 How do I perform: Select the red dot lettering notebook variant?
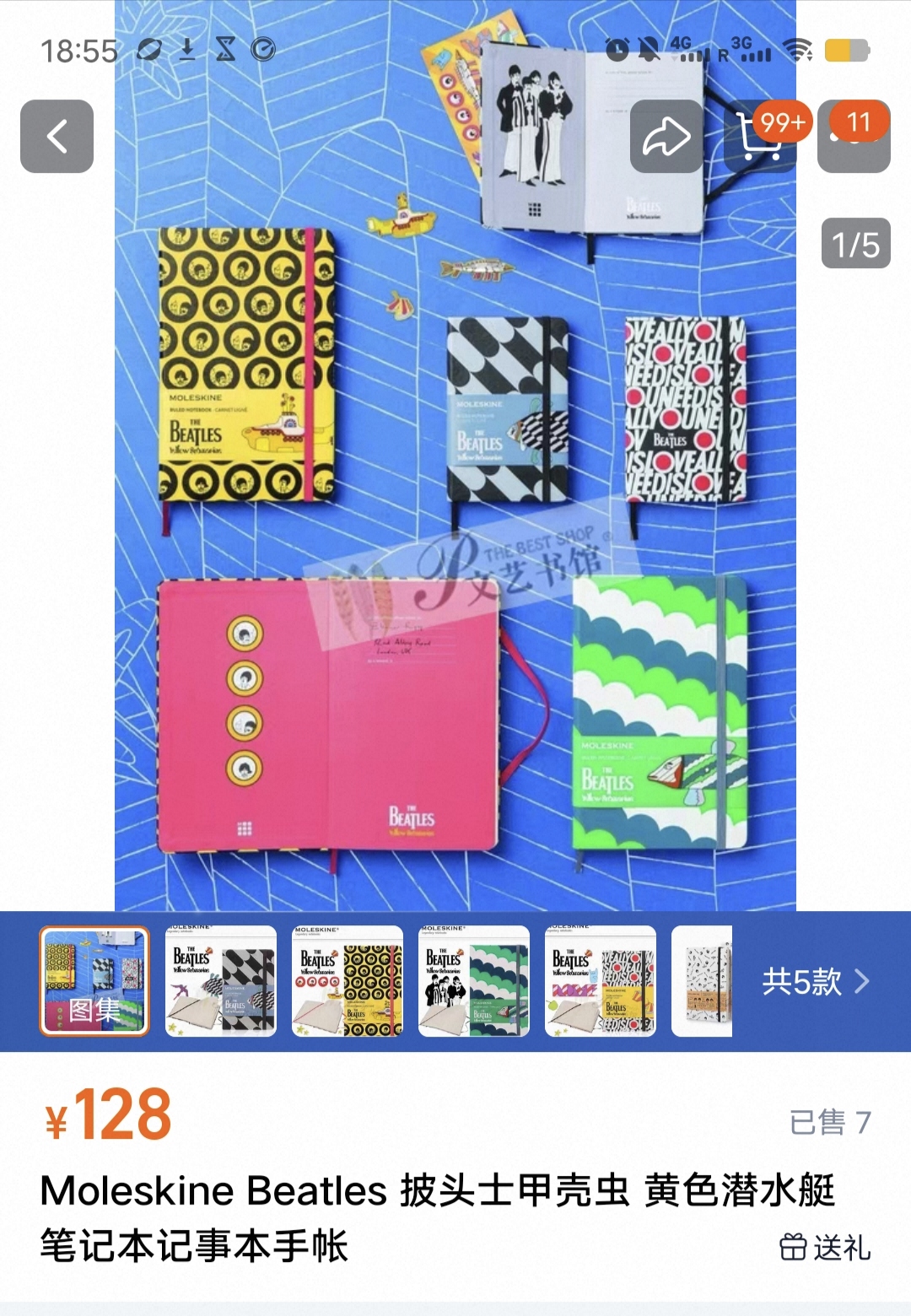pos(601,981)
